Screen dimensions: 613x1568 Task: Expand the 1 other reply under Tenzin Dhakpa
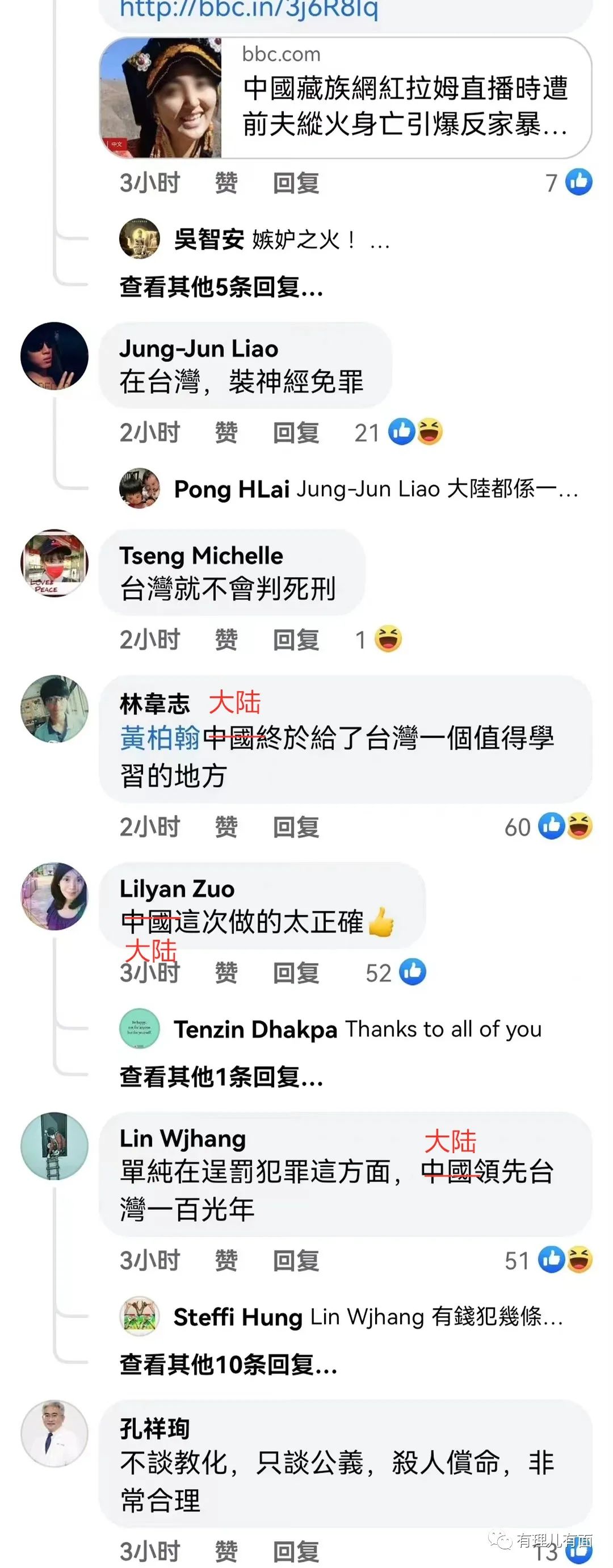(221, 1077)
